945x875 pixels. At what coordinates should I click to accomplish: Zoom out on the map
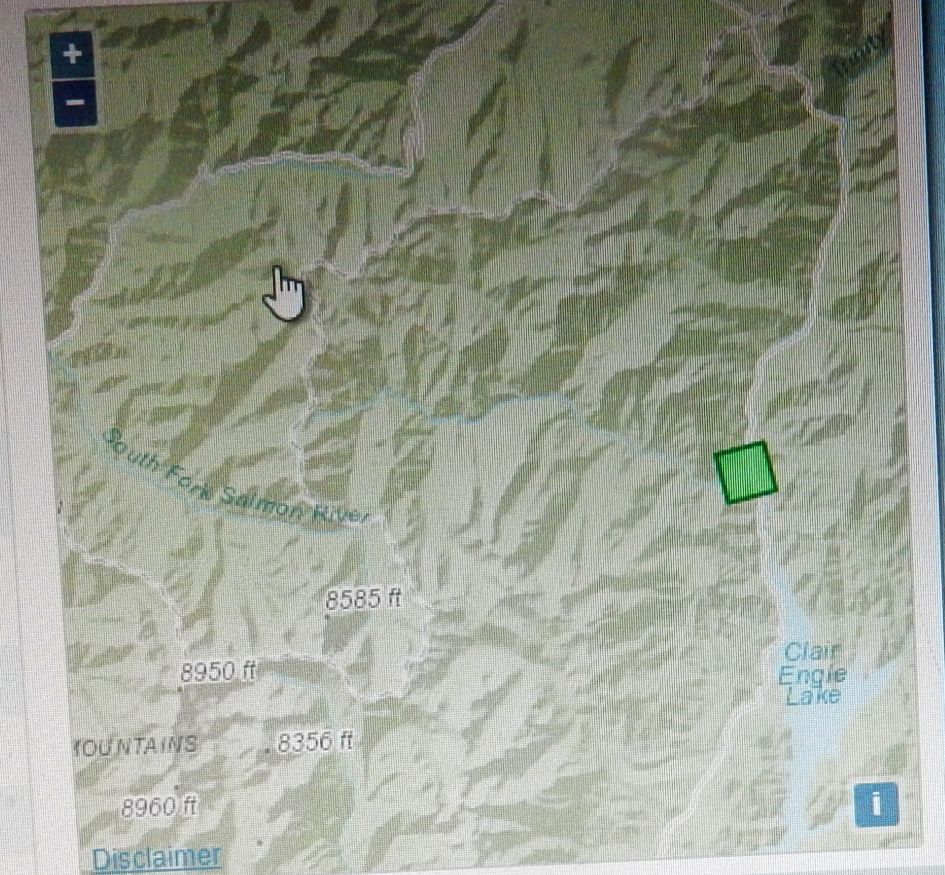coord(73,101)
